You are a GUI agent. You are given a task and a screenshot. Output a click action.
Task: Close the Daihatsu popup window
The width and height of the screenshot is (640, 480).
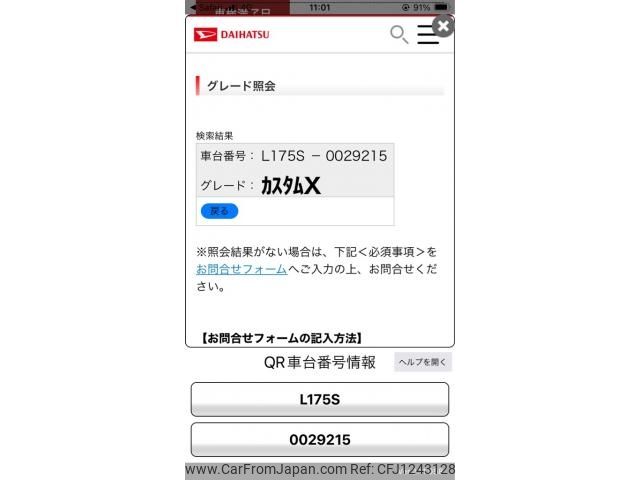coord(443,26)
